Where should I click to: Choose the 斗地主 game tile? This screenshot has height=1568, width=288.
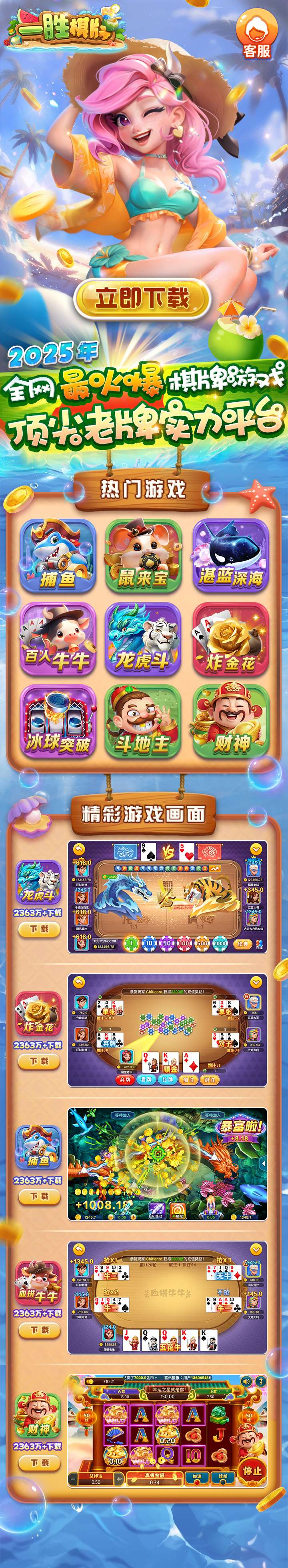[x=143, y=722]
